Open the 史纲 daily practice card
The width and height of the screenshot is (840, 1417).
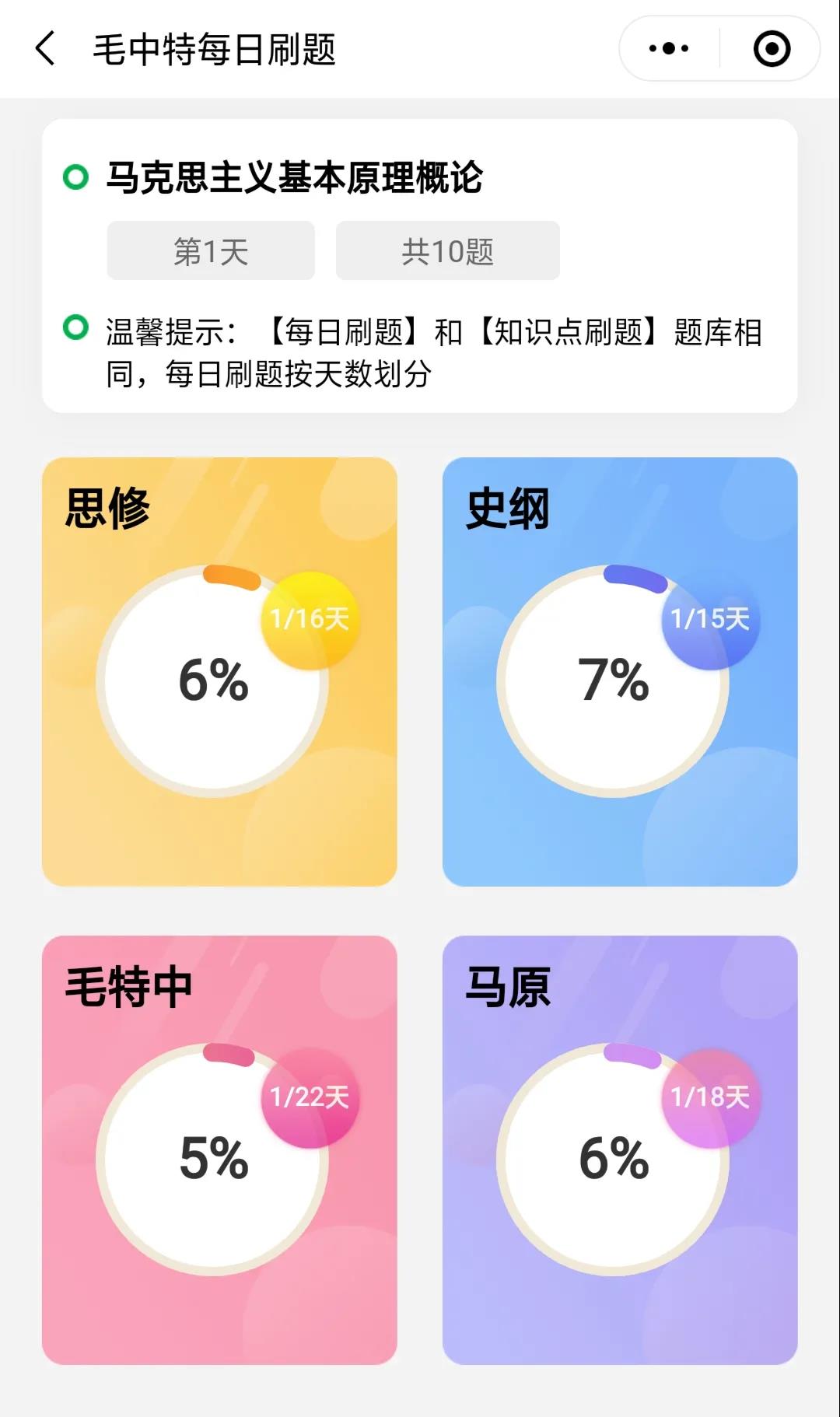(620, 671)
